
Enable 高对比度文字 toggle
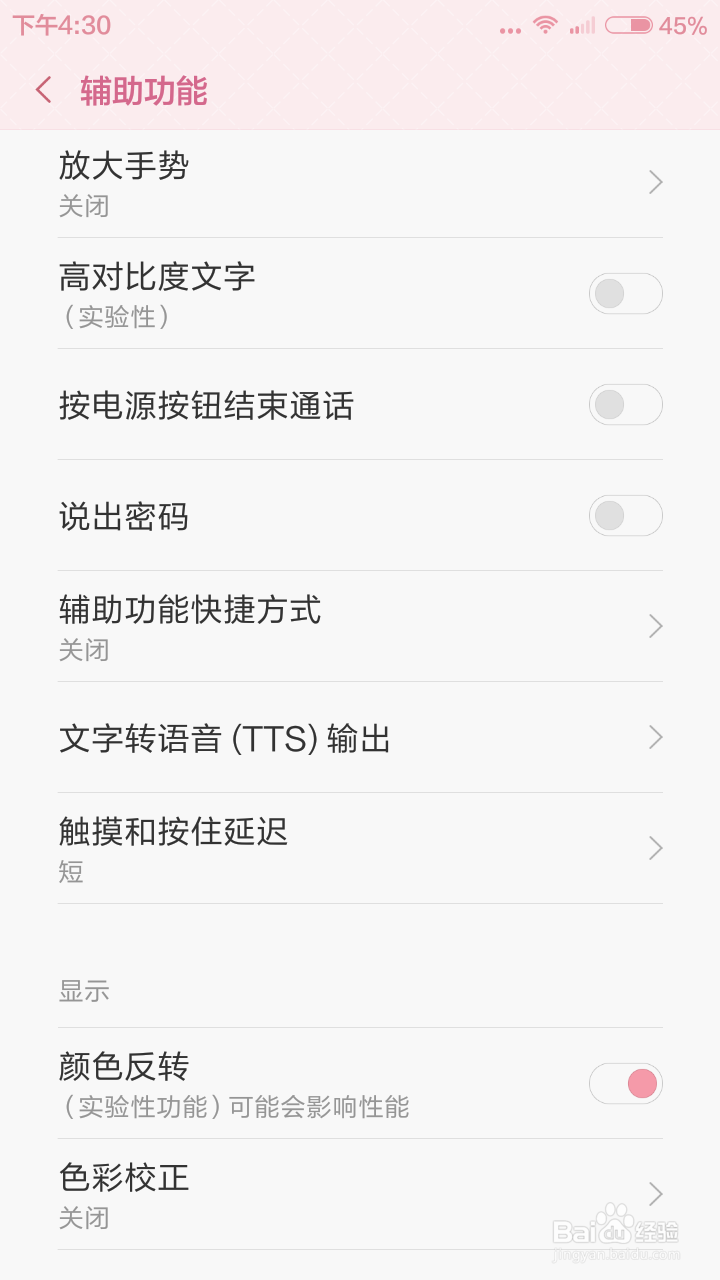click(625, 293)
